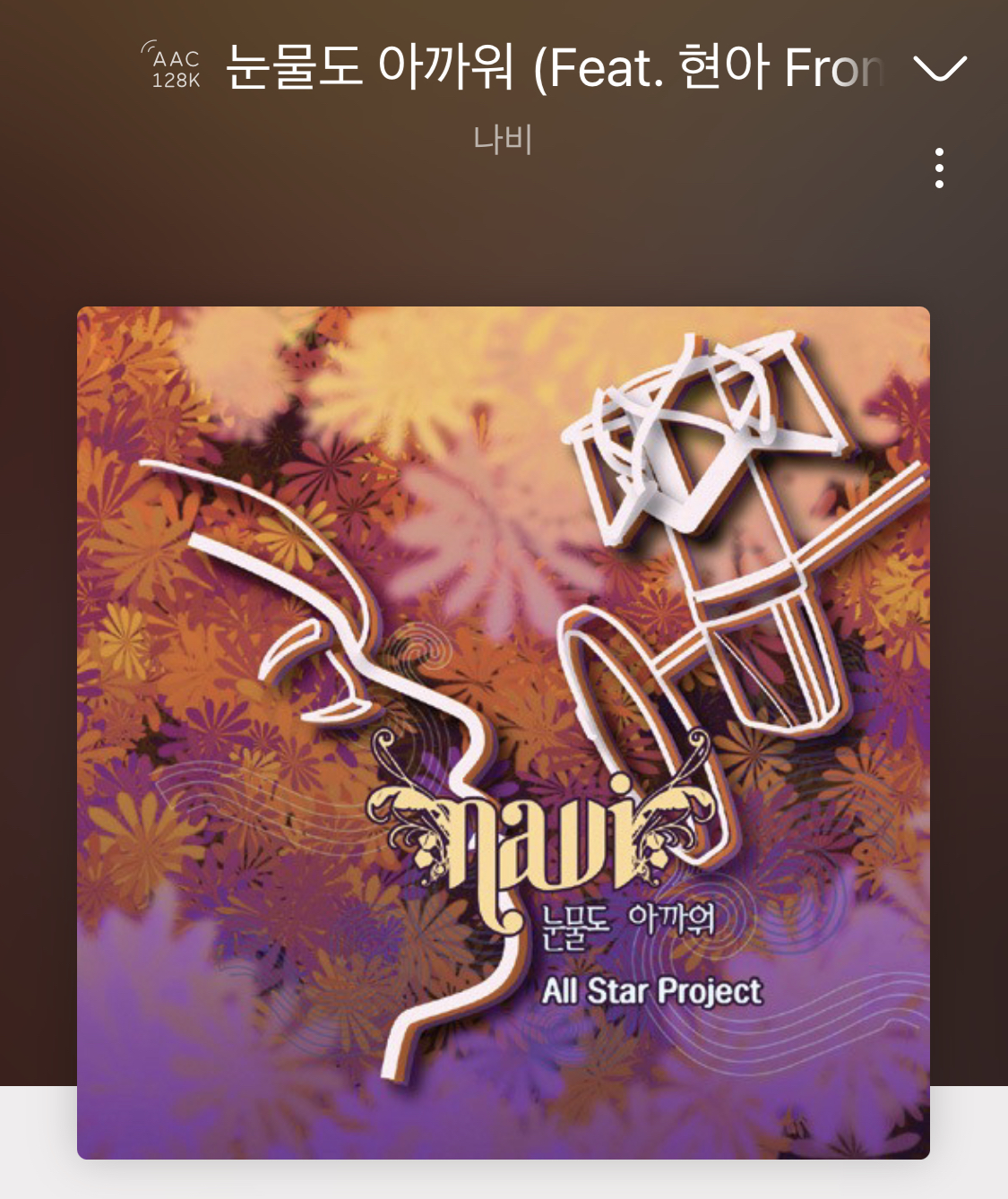Collapse the player with the down chevron

[x=939, y=68]
